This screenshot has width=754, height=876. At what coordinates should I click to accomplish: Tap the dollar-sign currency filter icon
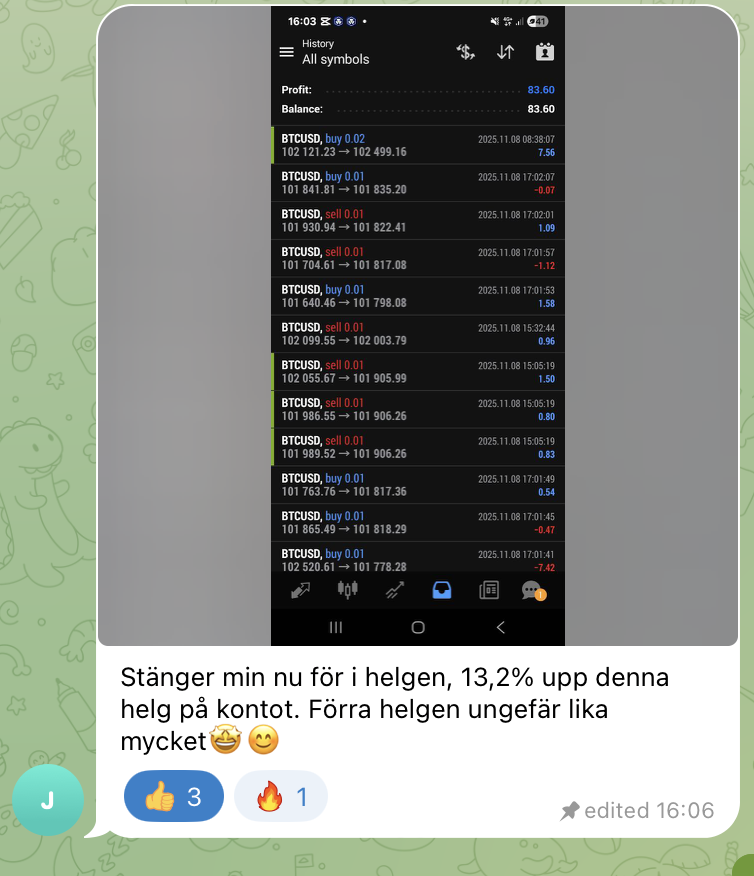tap(464, 51)
